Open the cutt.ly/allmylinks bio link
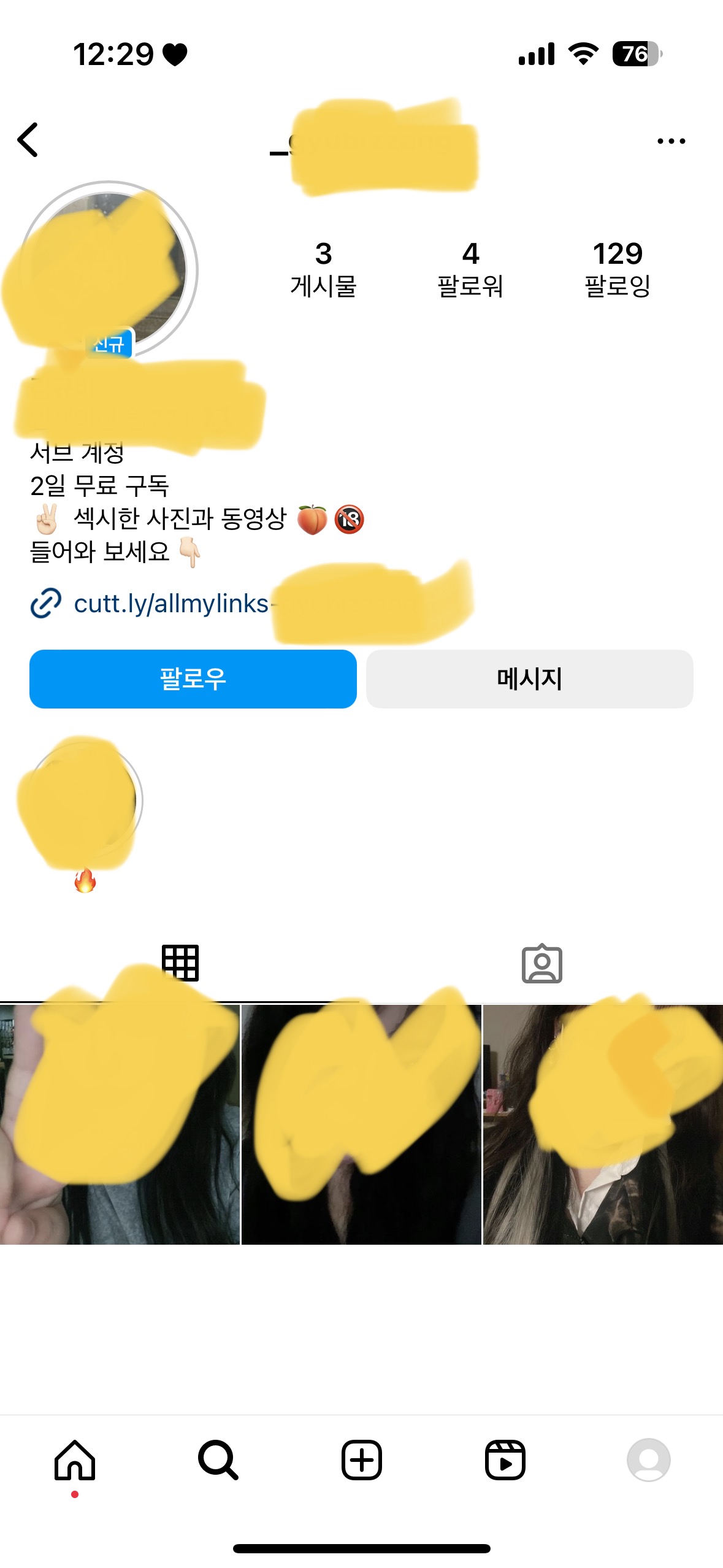The width and height of the screenshot is (723, 1568). (170, 604)
